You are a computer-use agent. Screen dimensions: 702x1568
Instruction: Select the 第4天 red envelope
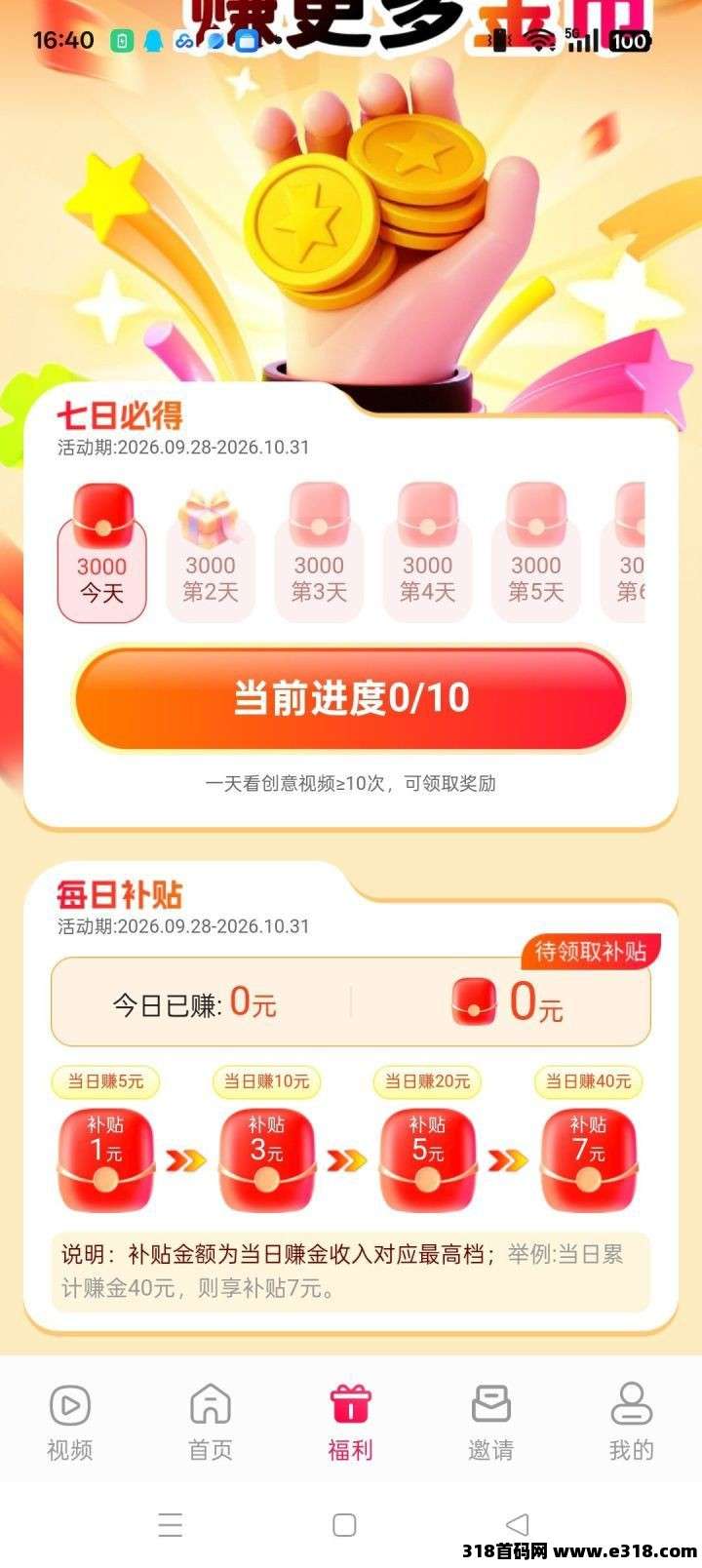(427, 552)
